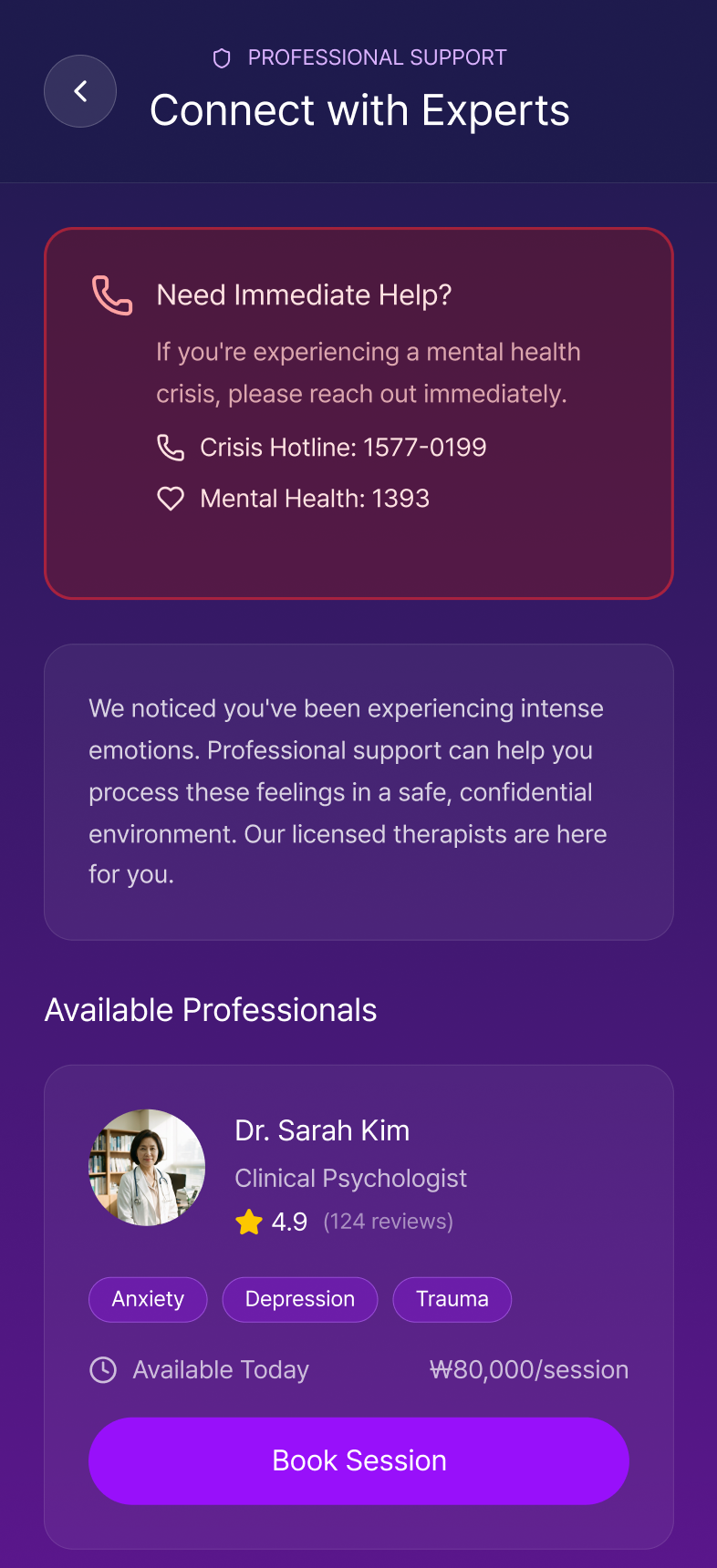Viewport: 717px width, 1568px height.
Task: Click the clock icon beside Available Today
Action: [x=103, y=1369]
